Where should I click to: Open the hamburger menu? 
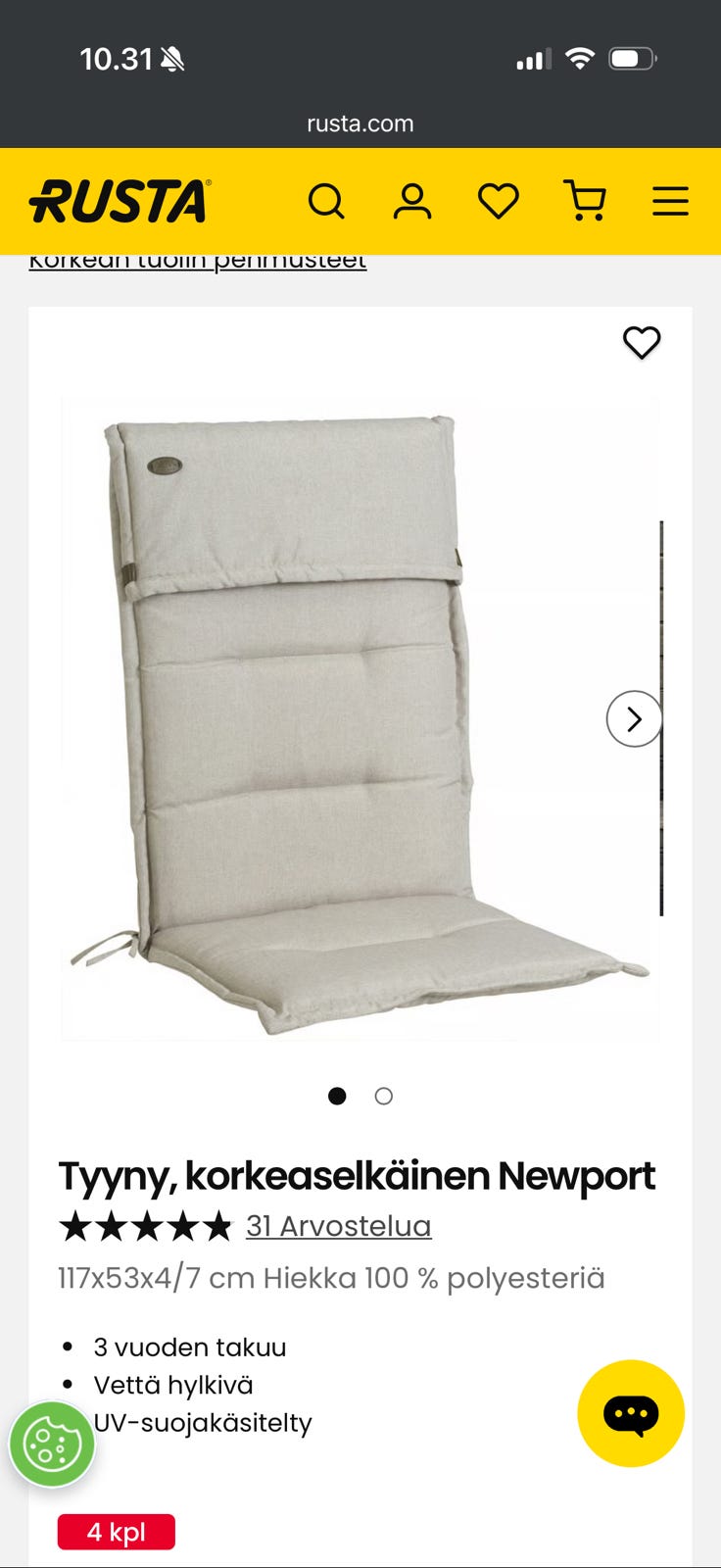point(670,202)
